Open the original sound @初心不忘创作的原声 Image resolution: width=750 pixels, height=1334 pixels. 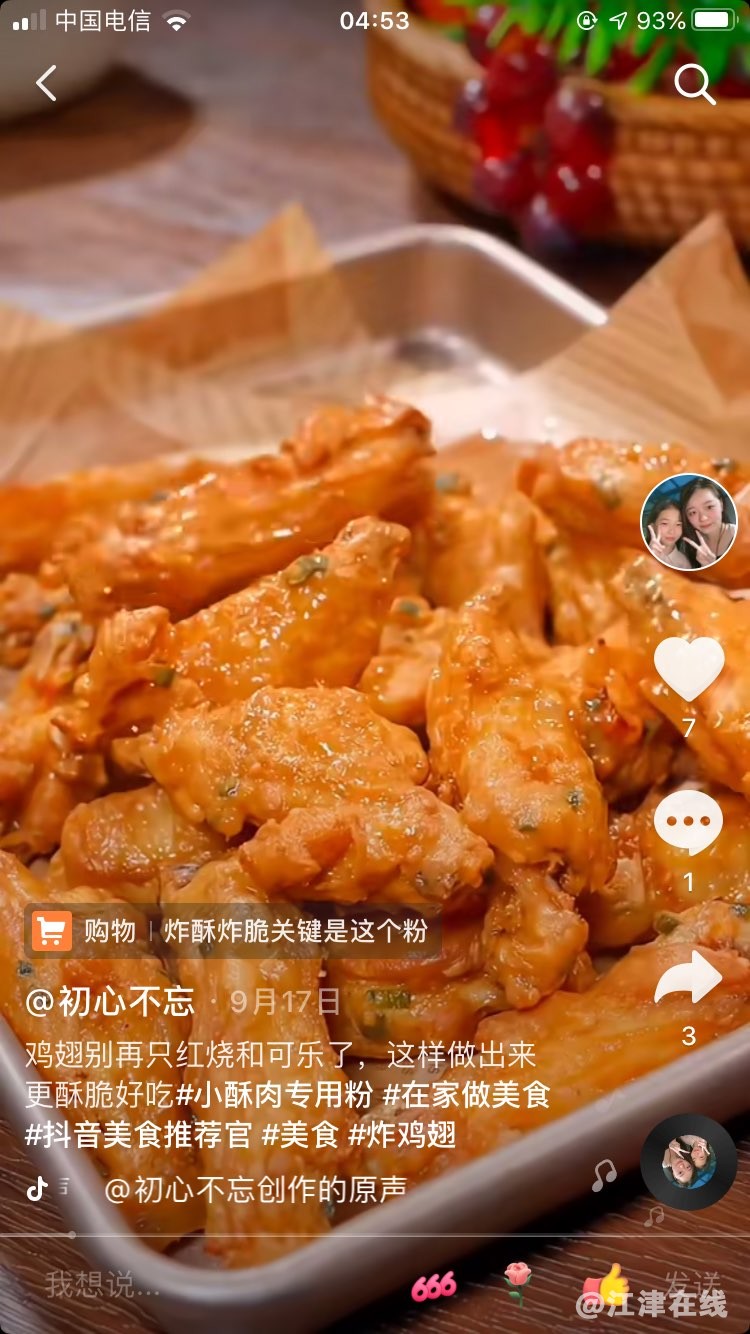255,1189
